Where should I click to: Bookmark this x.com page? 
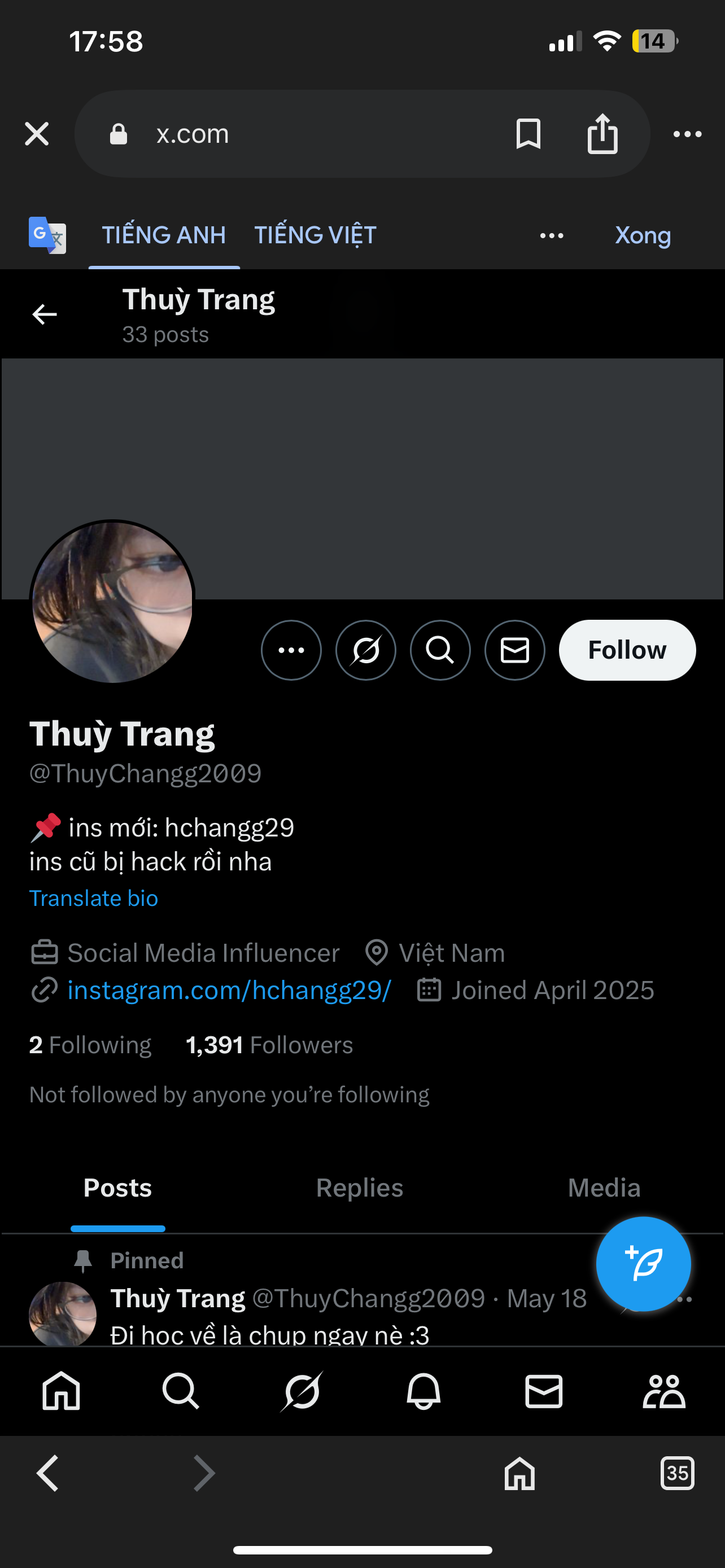tap(528, 134)
